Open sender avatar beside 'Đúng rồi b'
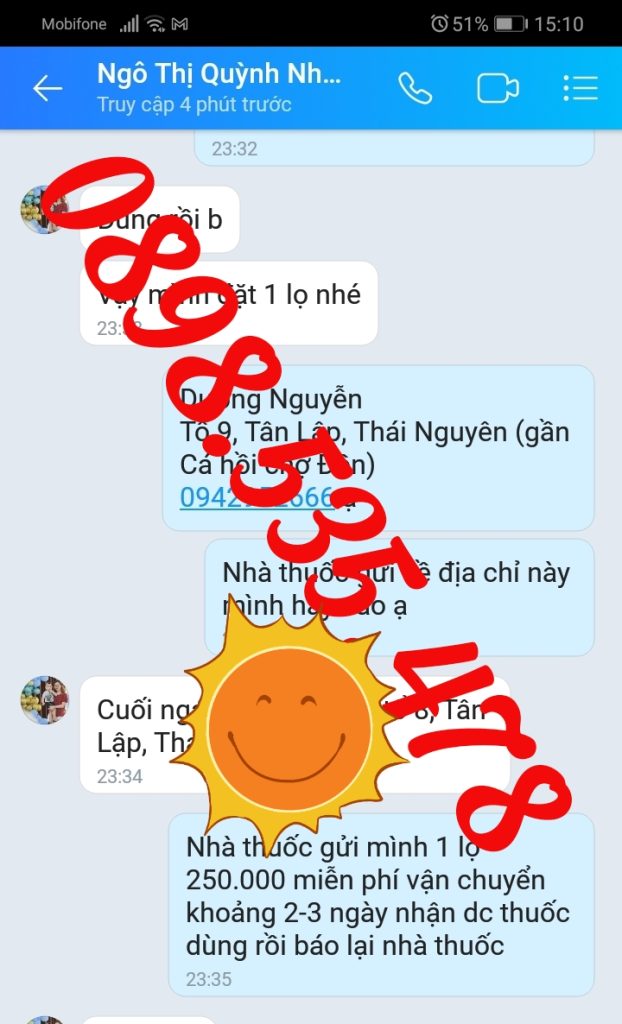The height and width of the screenshot is (1024, 622). [x=44, y=210]
